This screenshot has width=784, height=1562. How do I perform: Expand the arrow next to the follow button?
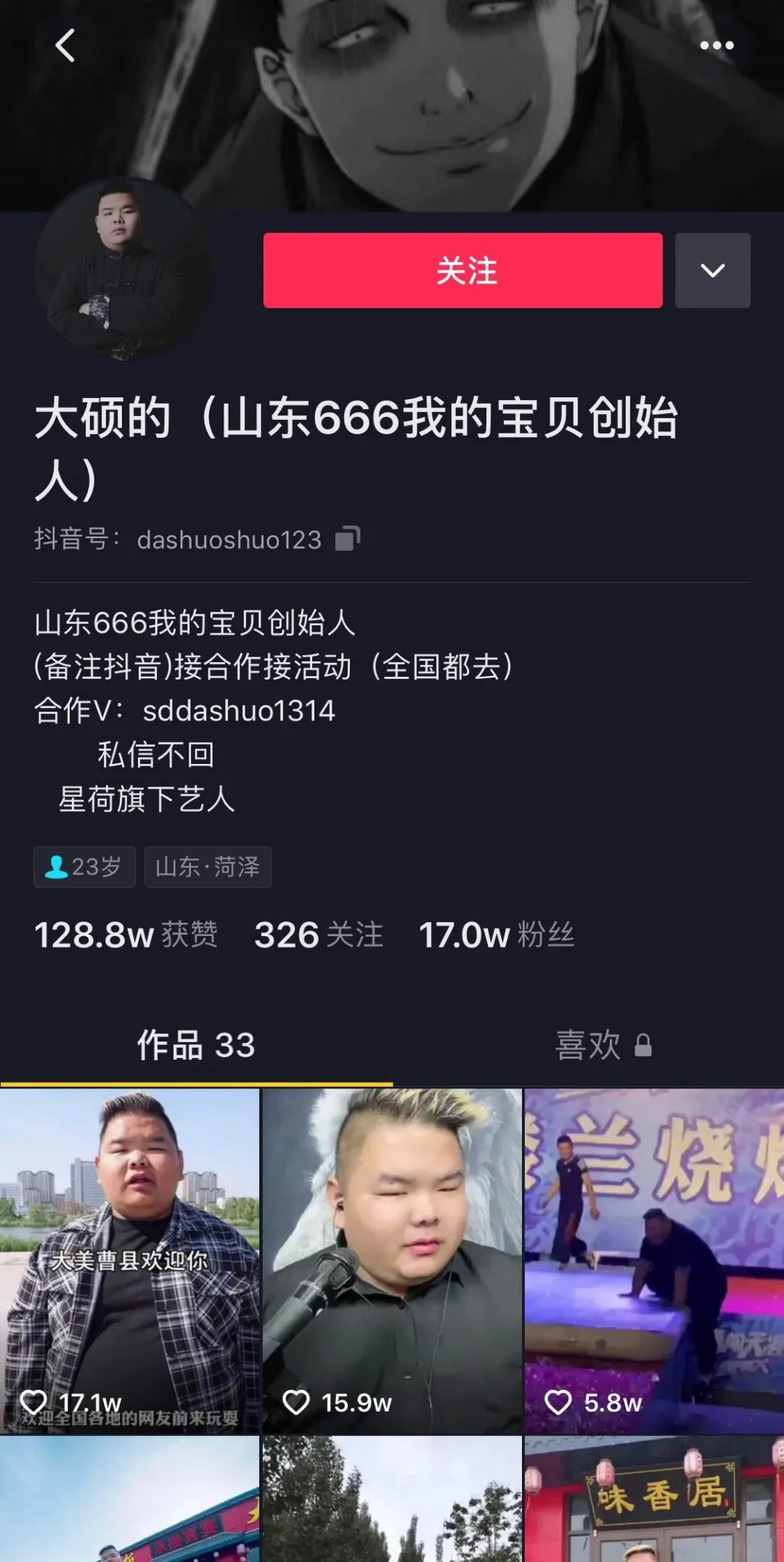(x=712, y=270)
